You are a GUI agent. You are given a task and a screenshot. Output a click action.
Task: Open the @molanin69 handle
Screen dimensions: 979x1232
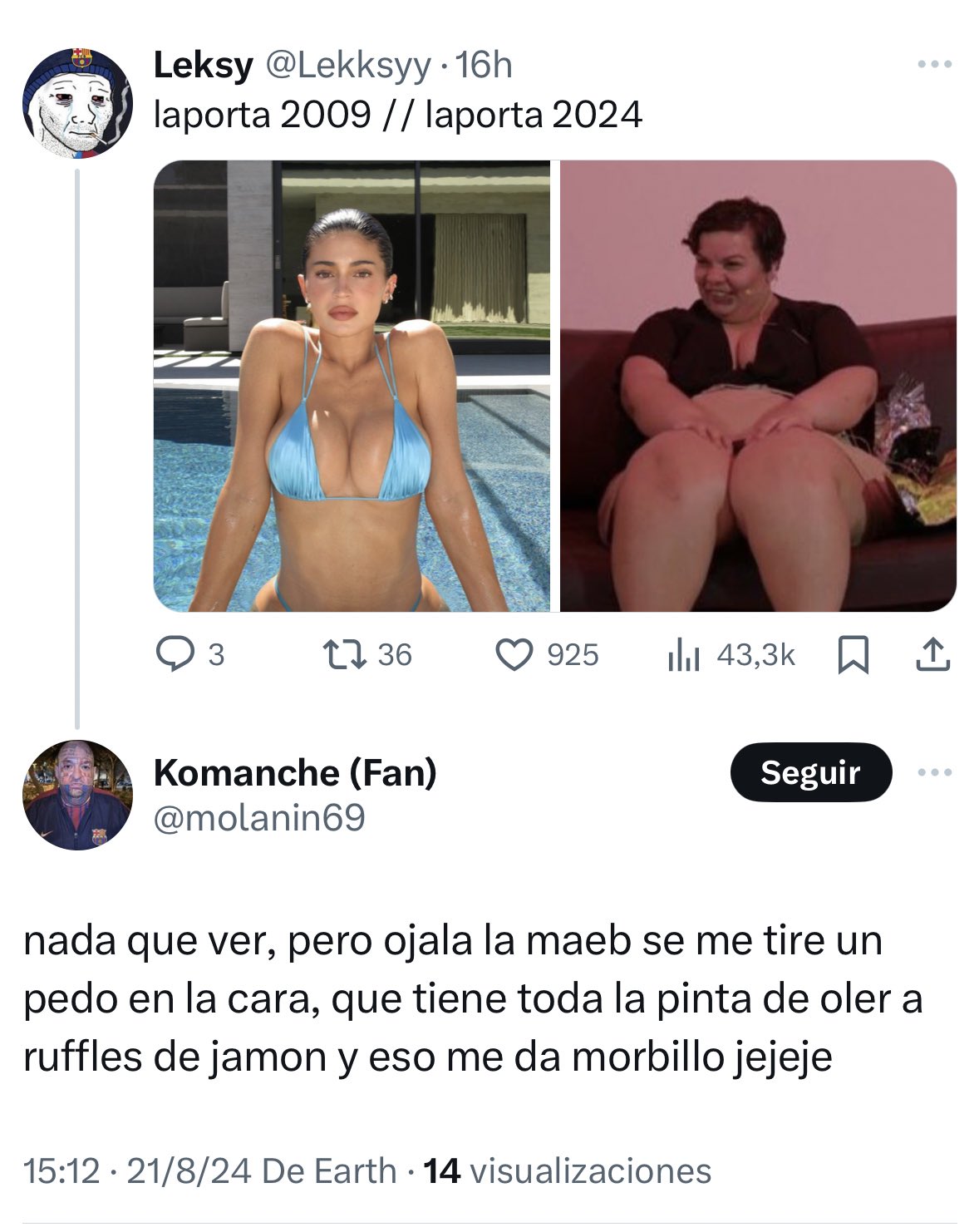pos(259,818)
